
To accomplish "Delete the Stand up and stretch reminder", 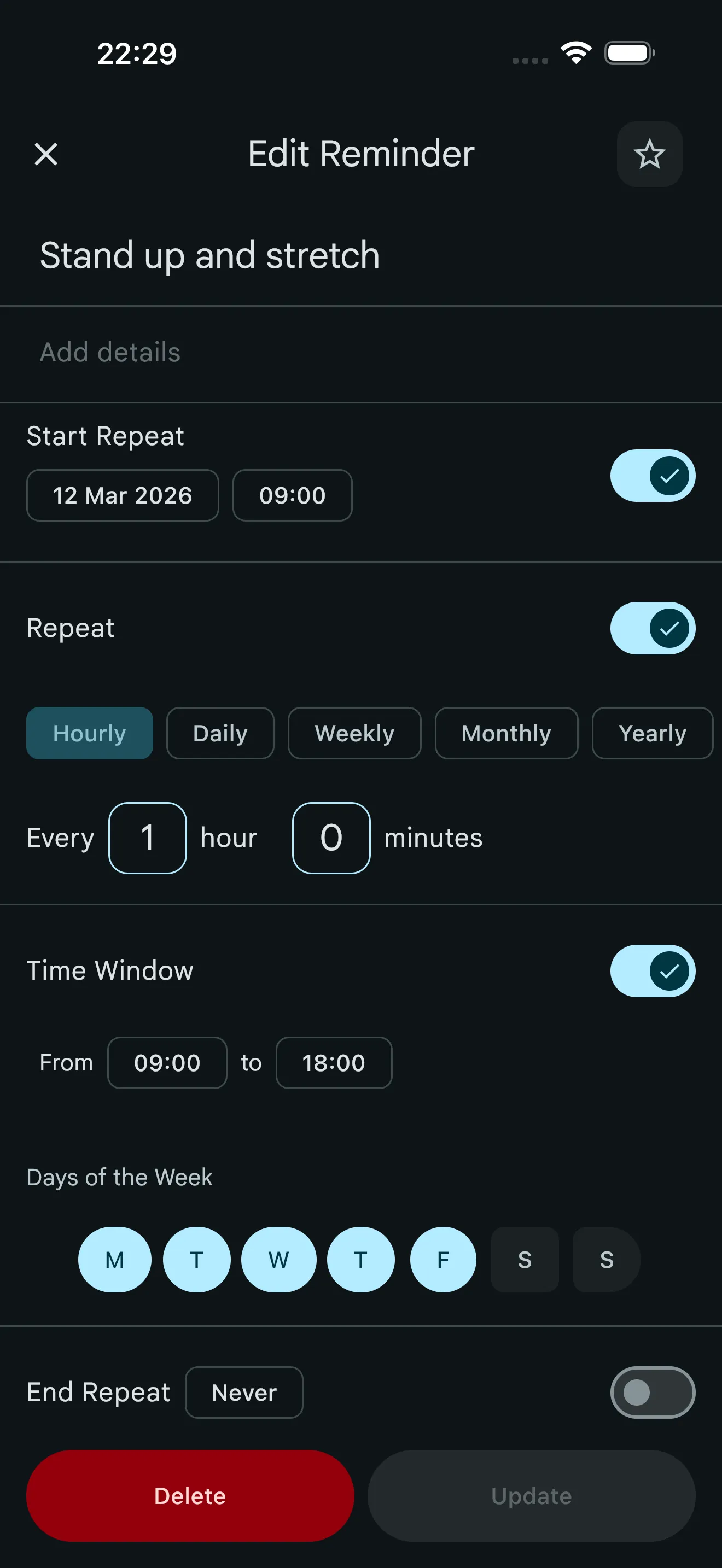I will click(x=190, y=1496).
